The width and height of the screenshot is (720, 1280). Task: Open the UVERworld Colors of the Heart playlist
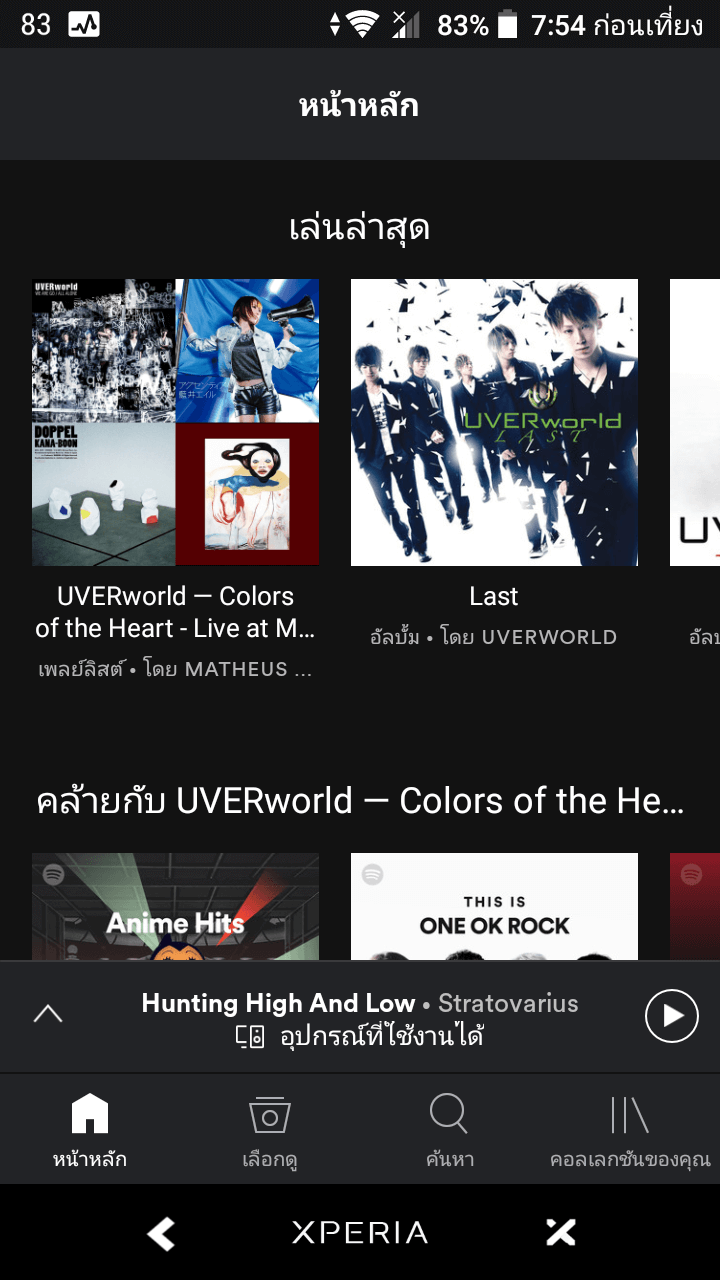tap(175, 422)
